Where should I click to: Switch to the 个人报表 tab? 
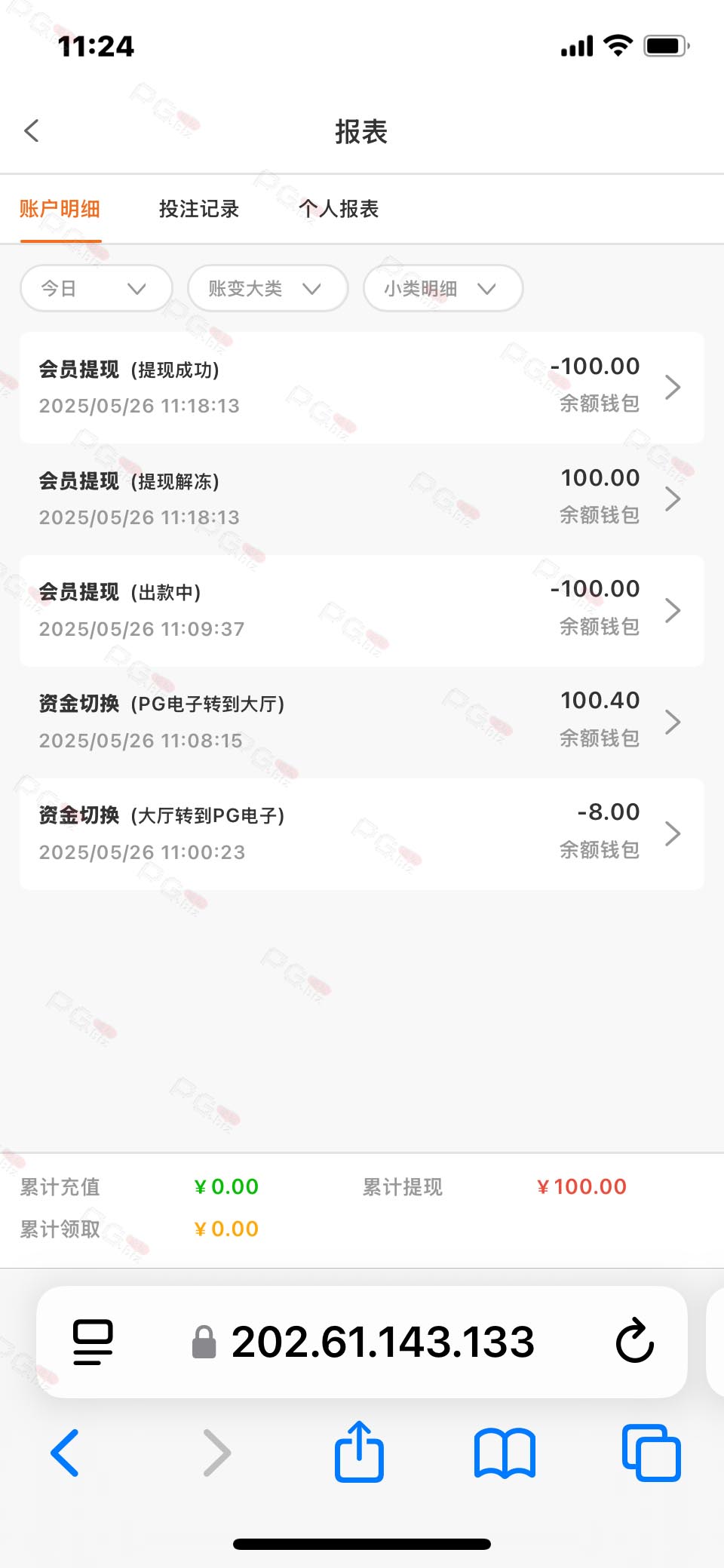coord(339,209)
